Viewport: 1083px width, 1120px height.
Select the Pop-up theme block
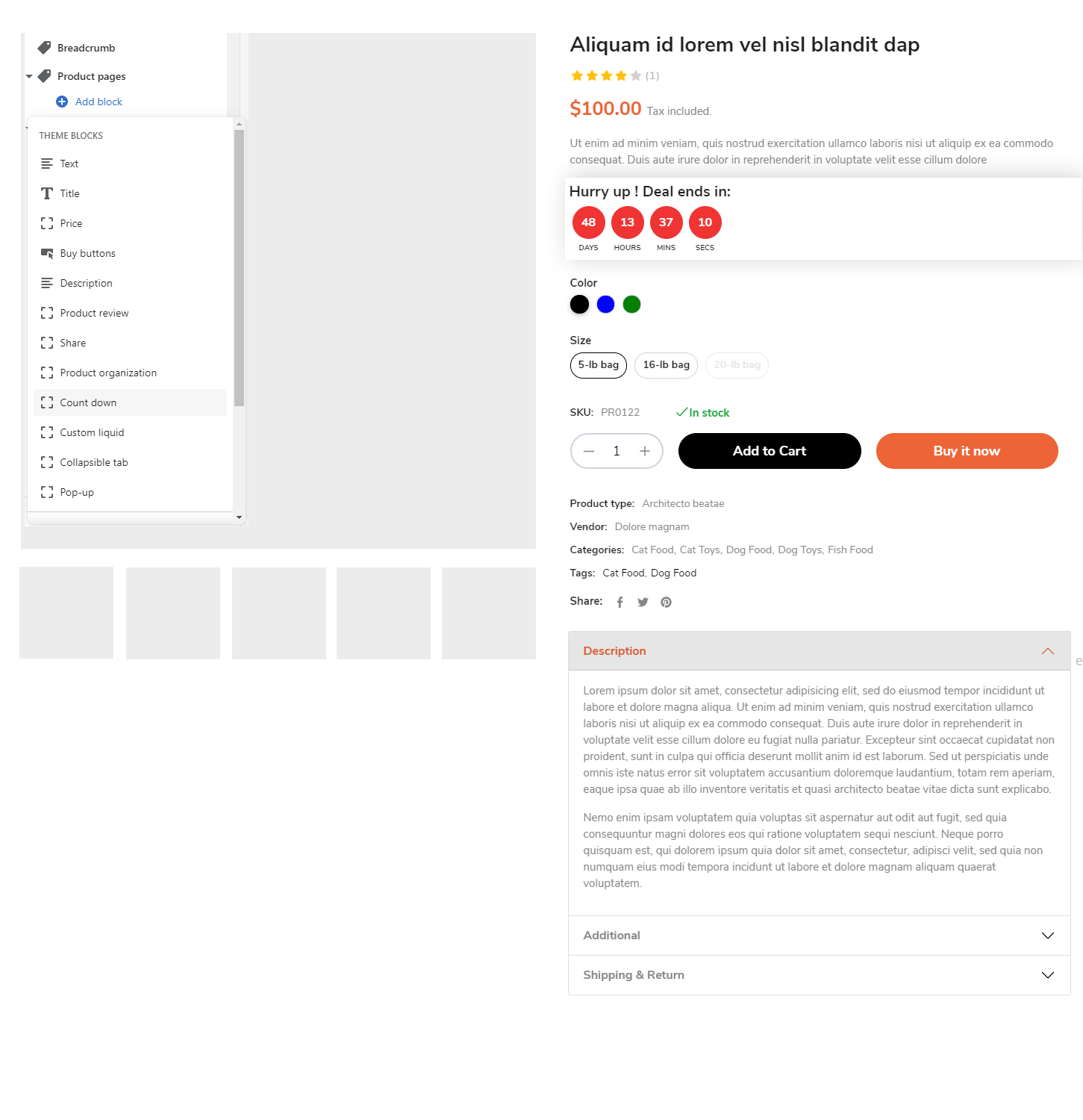point(77,492)
